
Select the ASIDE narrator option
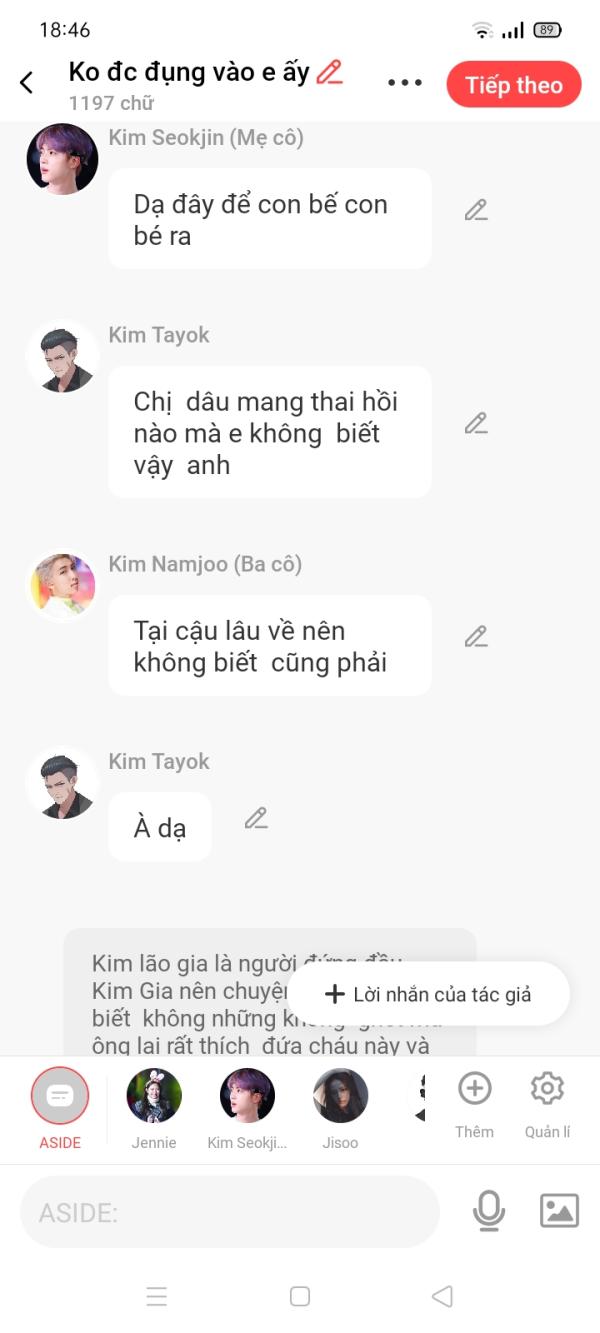(x=60, y=1097)
